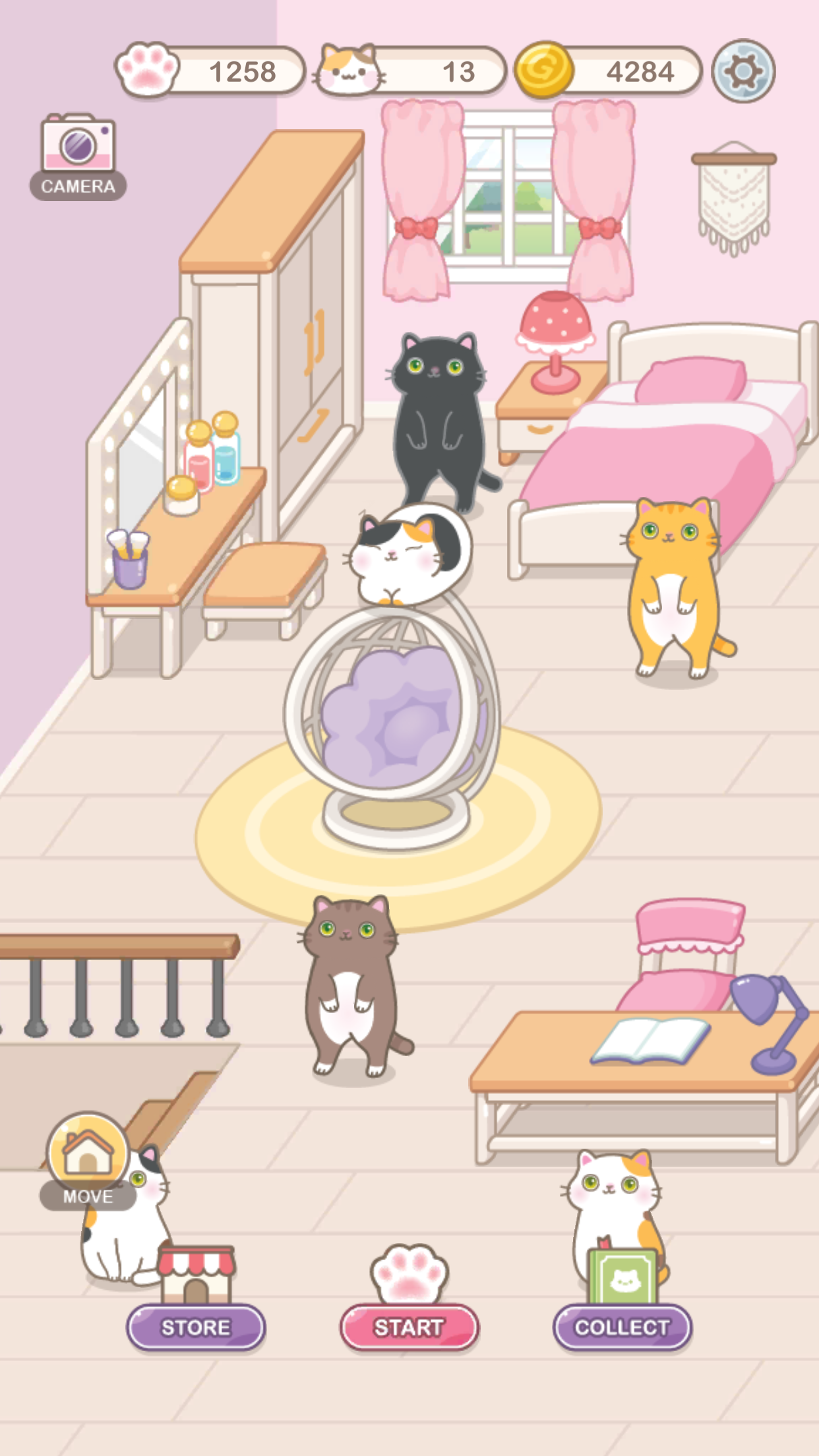Open the settings gear
This screenshot has height=1456, width=819.
743,71
